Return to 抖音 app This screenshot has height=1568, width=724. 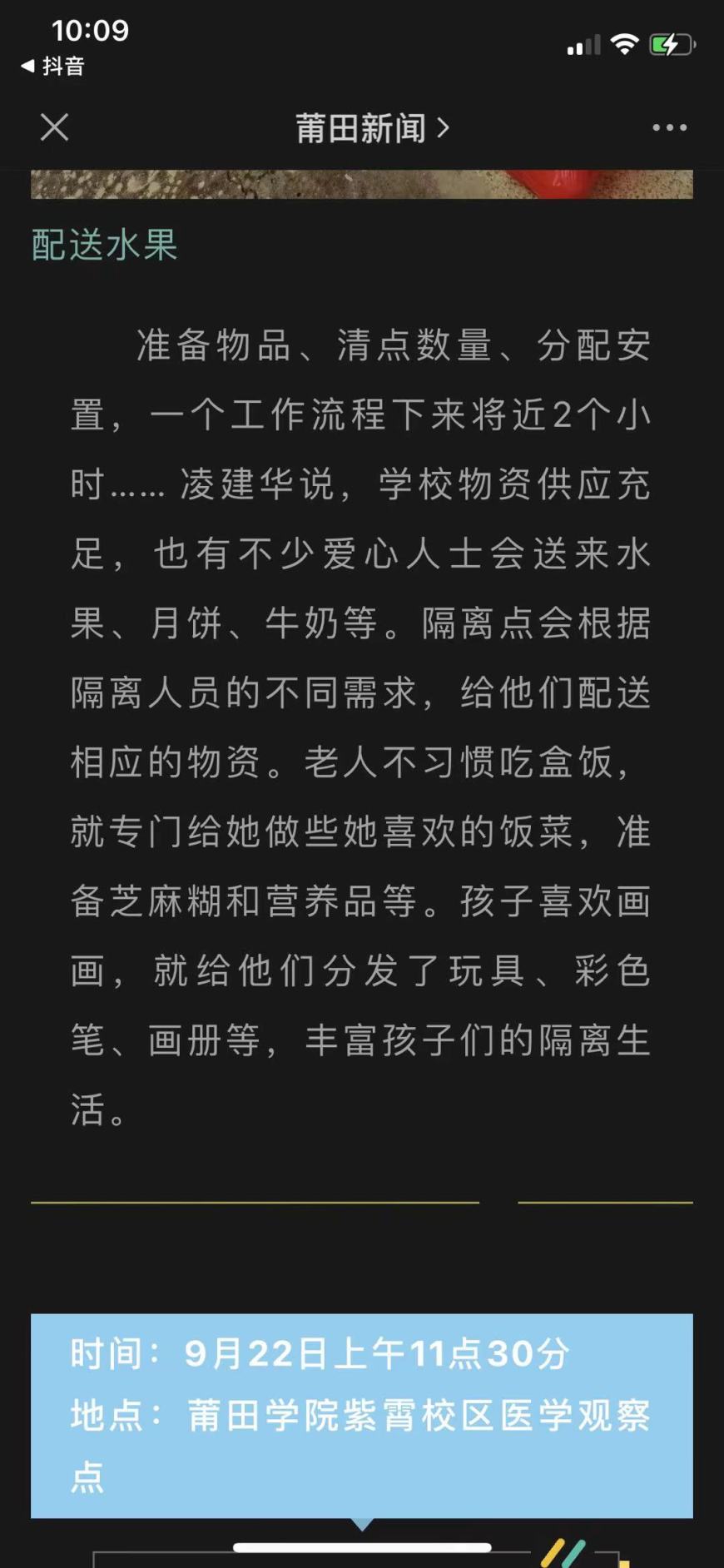pyautogui.click(x=53, y=66)
